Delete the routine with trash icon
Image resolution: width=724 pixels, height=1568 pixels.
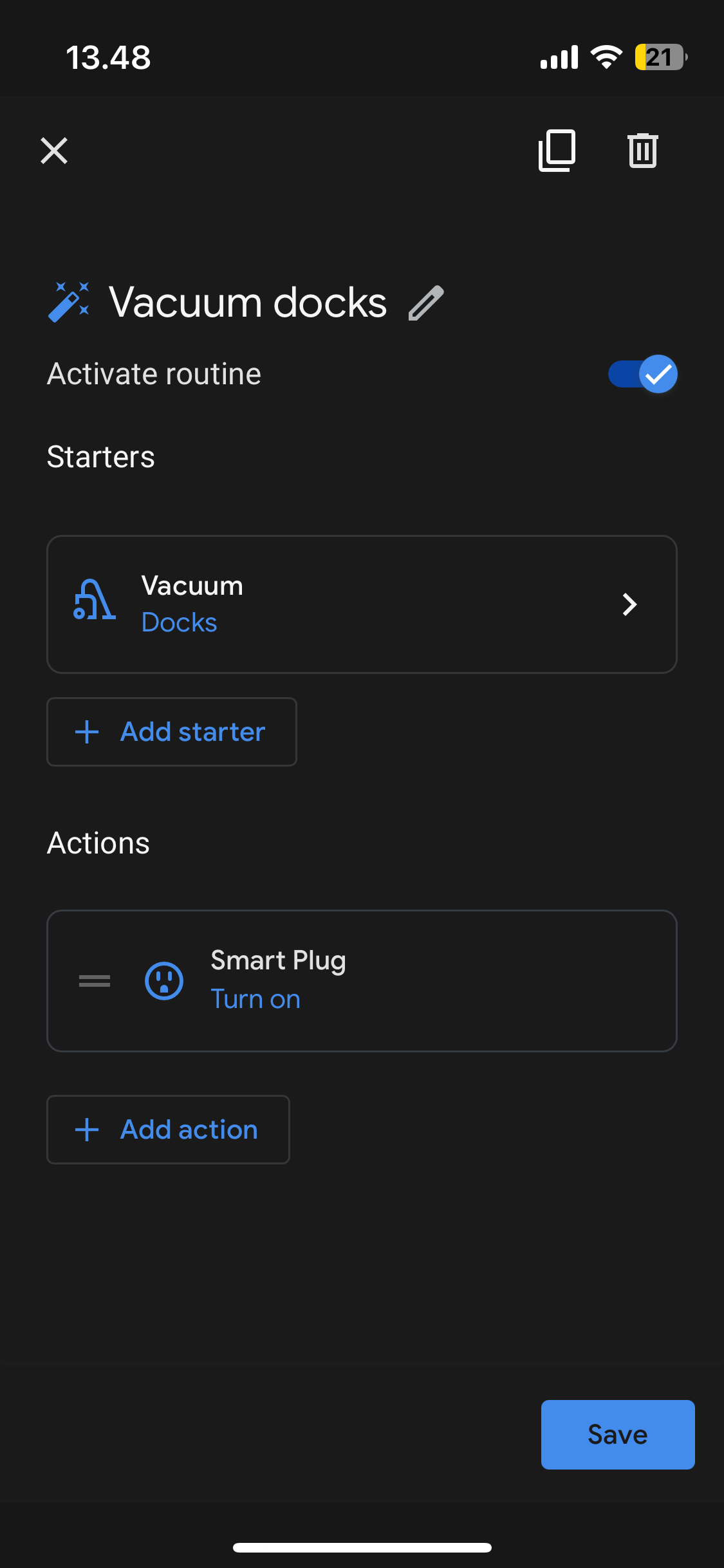[x=642, y=151]
